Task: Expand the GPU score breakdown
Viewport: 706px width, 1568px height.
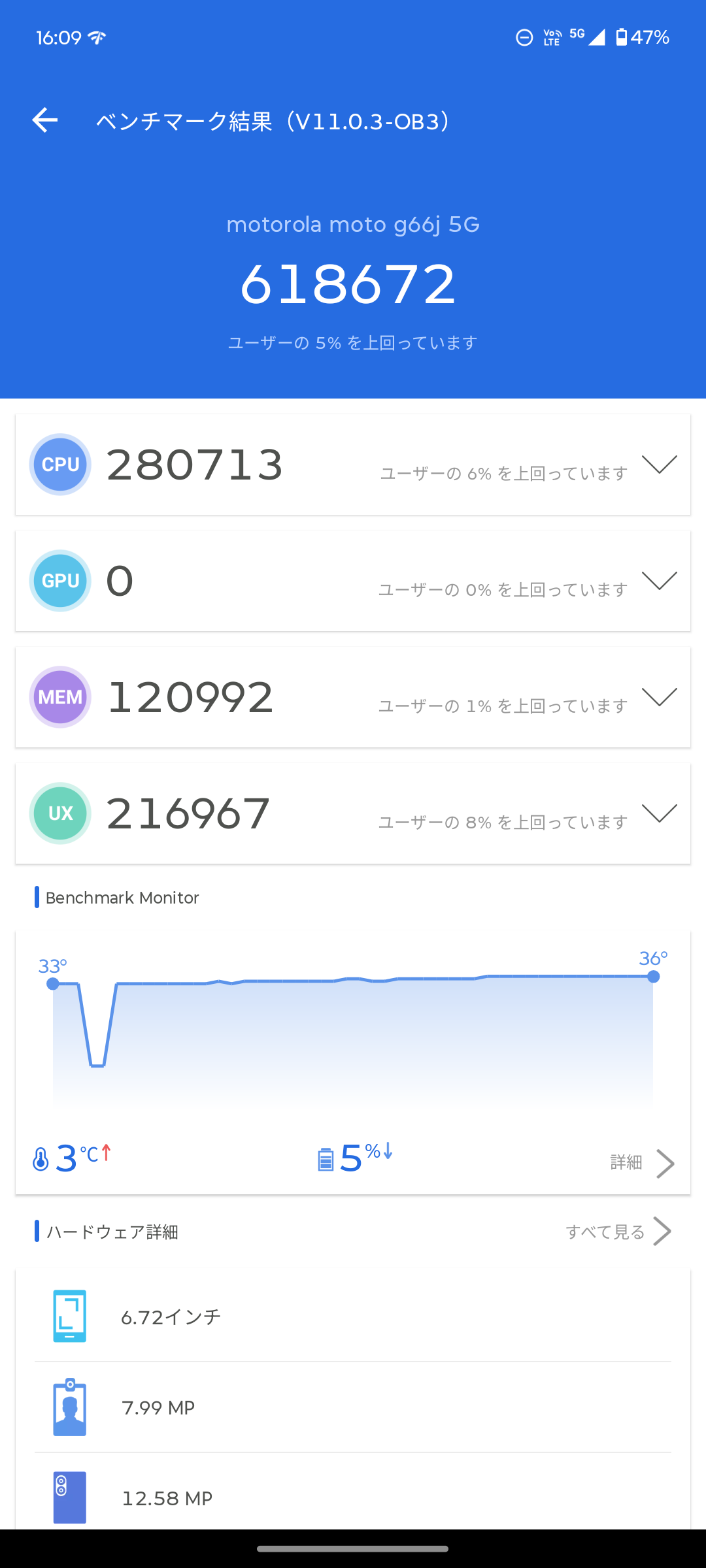Action: (659, 581)
